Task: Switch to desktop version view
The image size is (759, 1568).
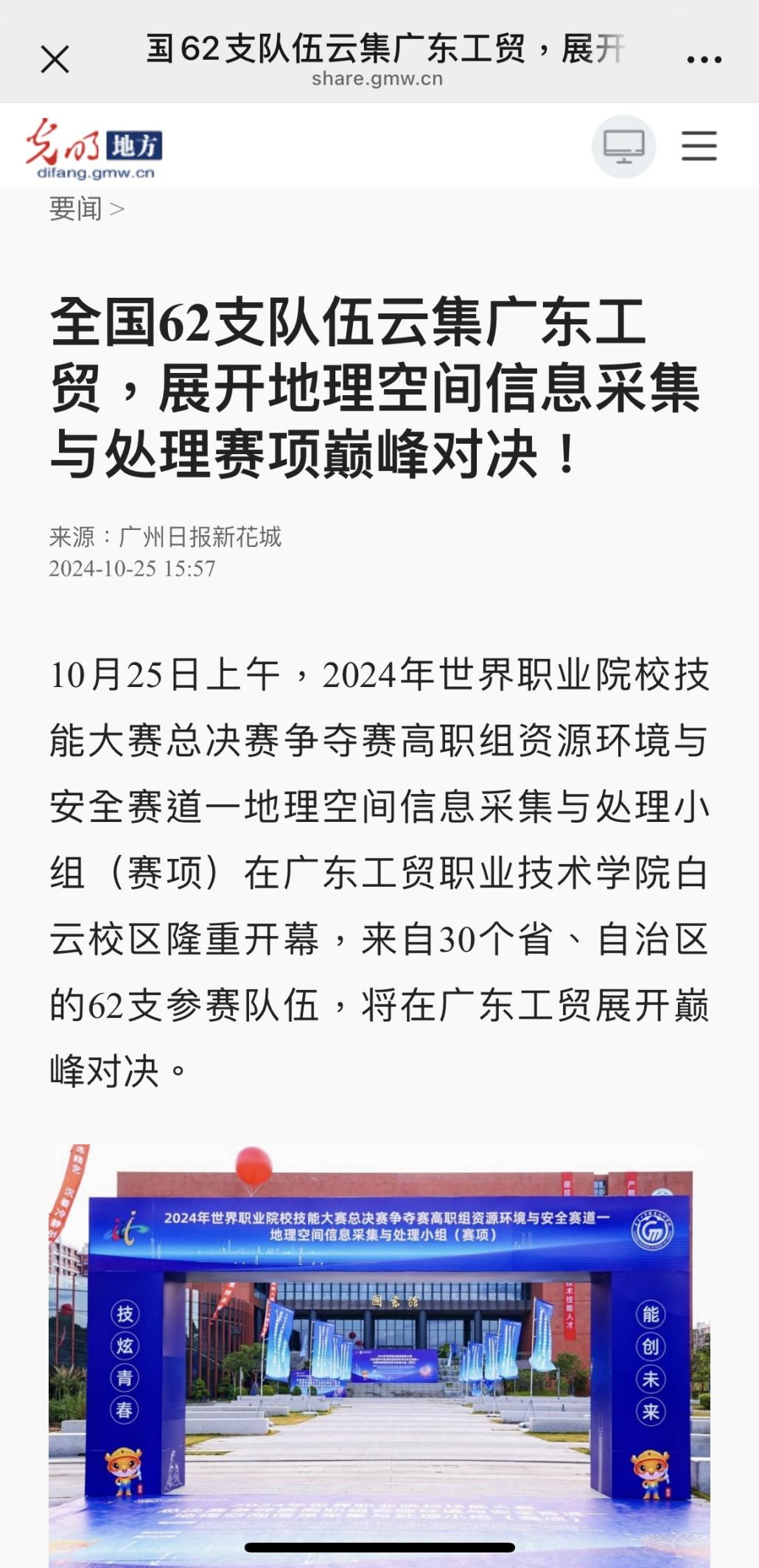Action: click(623, 146)
